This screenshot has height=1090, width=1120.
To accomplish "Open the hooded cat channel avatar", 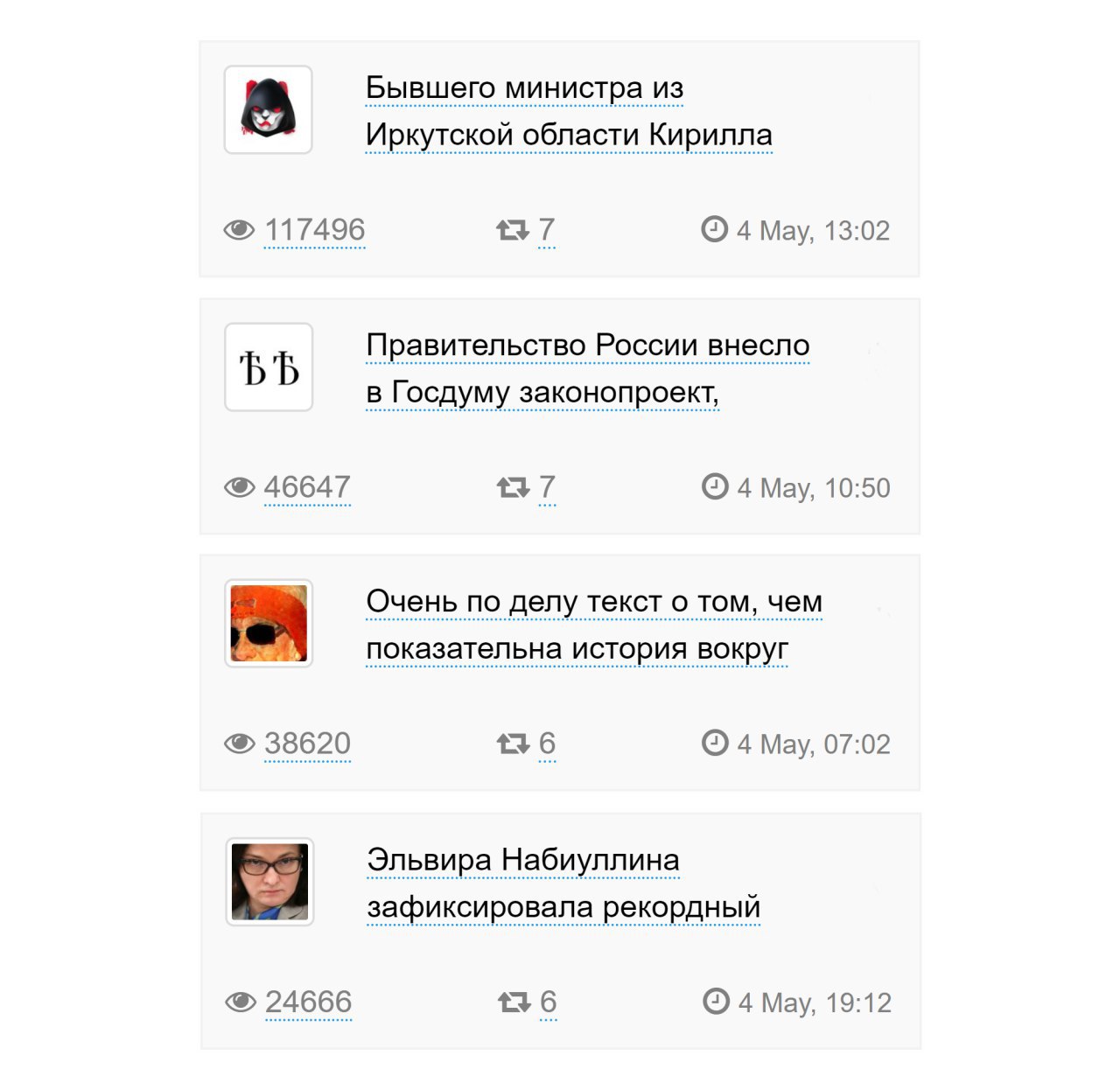I will click(269, 110).
